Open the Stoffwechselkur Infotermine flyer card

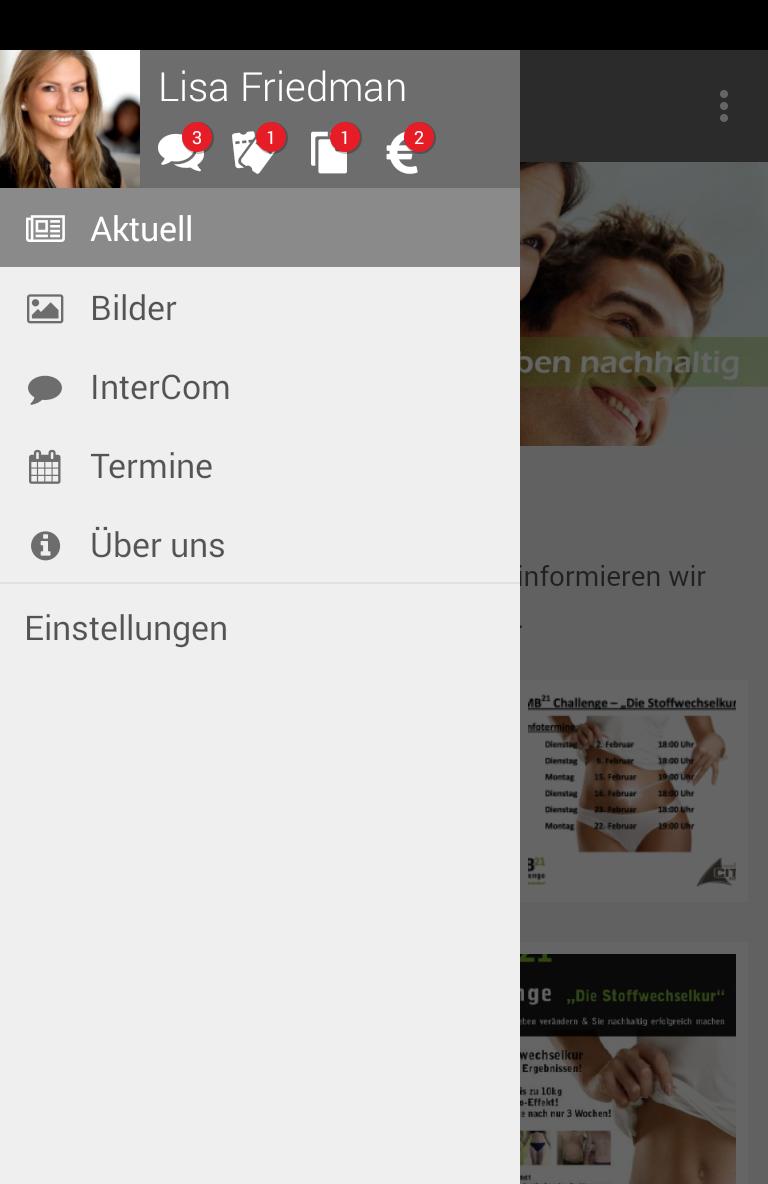634,790
